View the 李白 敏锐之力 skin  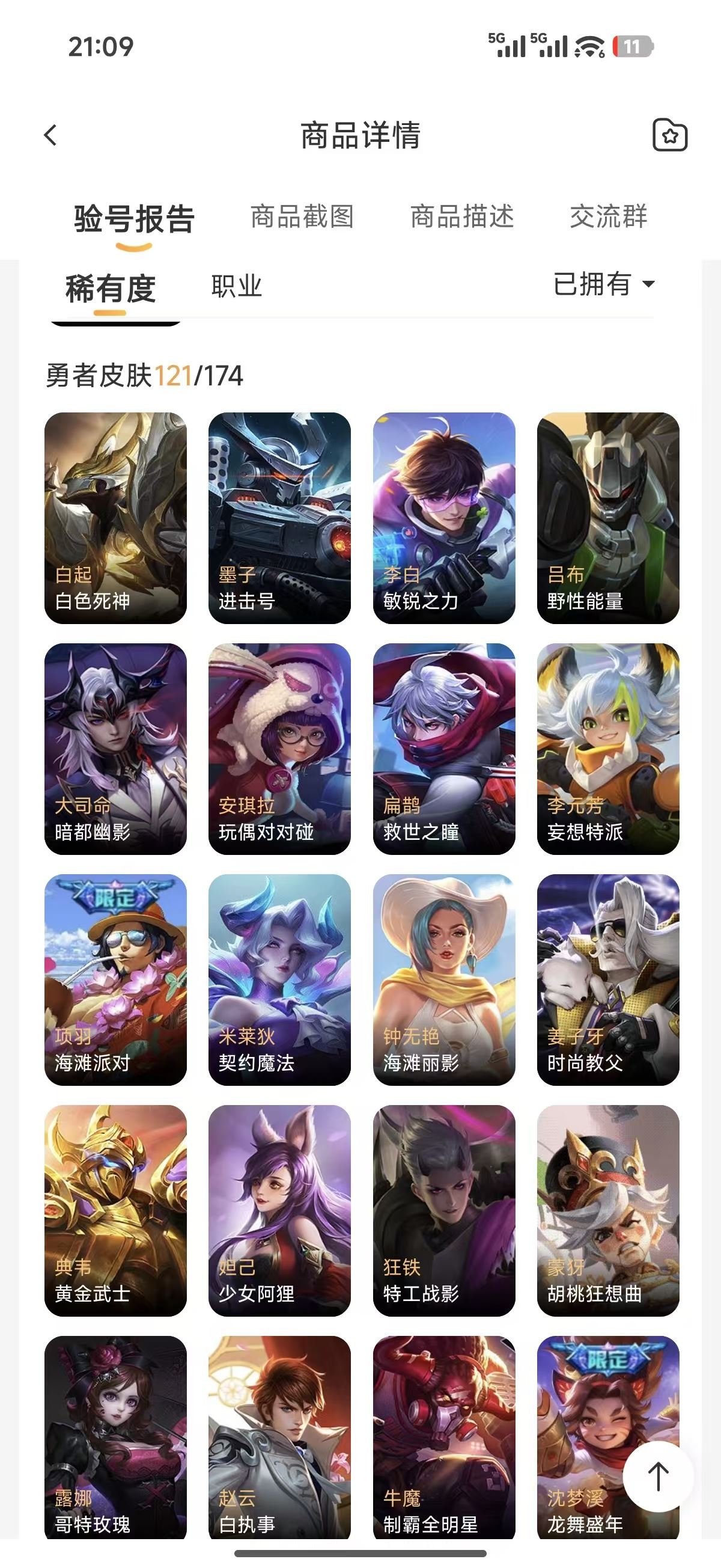(x=443, y=518)
